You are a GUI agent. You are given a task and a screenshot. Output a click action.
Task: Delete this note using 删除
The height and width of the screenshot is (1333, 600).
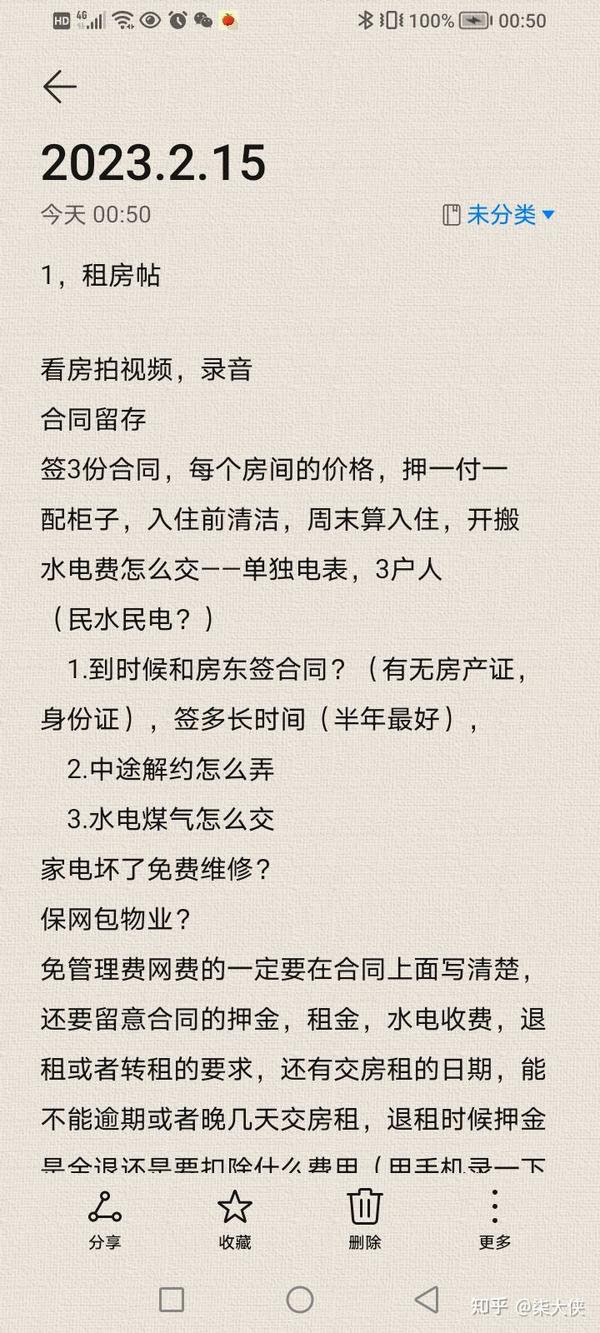pos(365,1220)
